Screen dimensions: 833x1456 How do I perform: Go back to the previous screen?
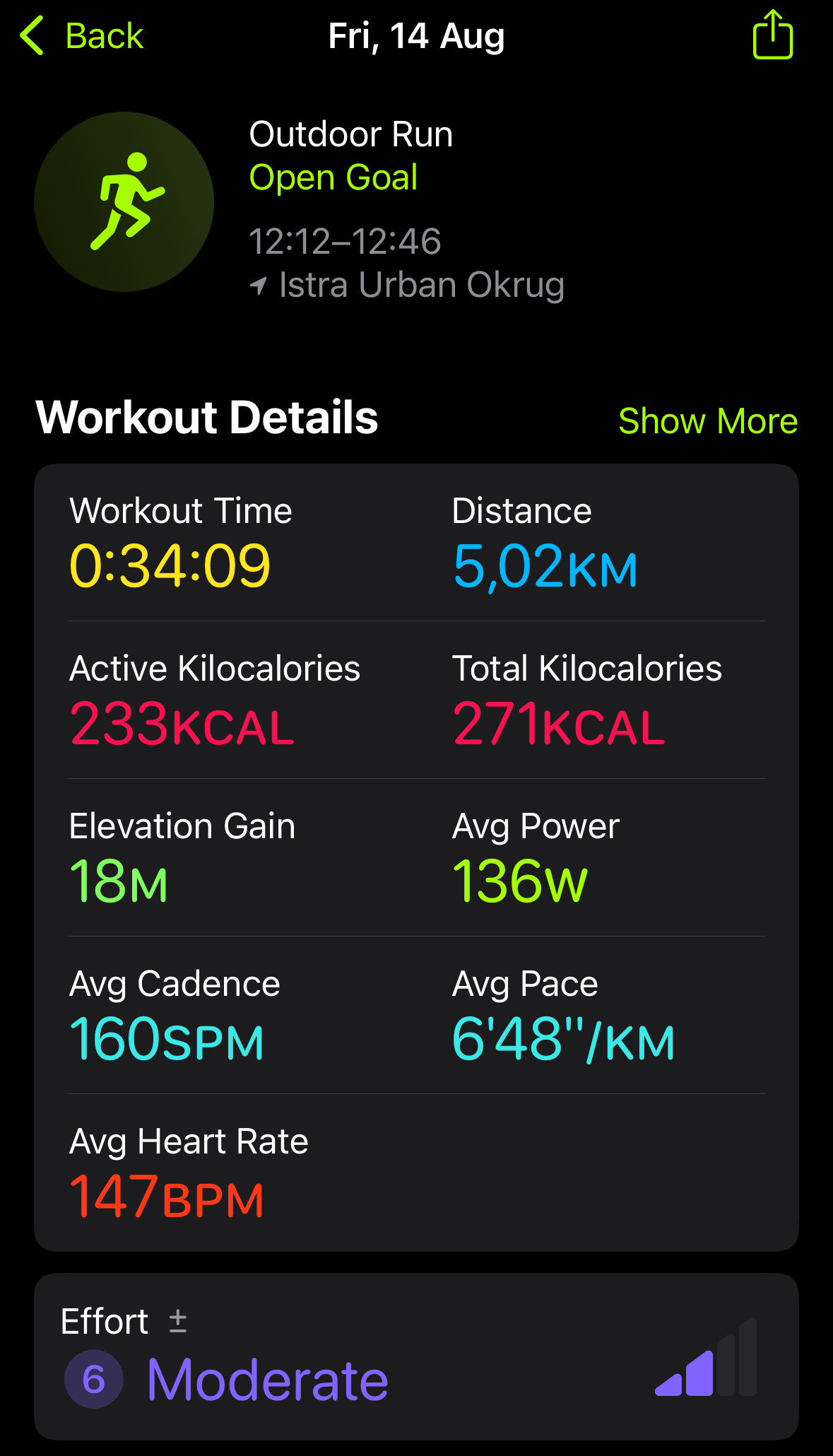click(81, 35)
